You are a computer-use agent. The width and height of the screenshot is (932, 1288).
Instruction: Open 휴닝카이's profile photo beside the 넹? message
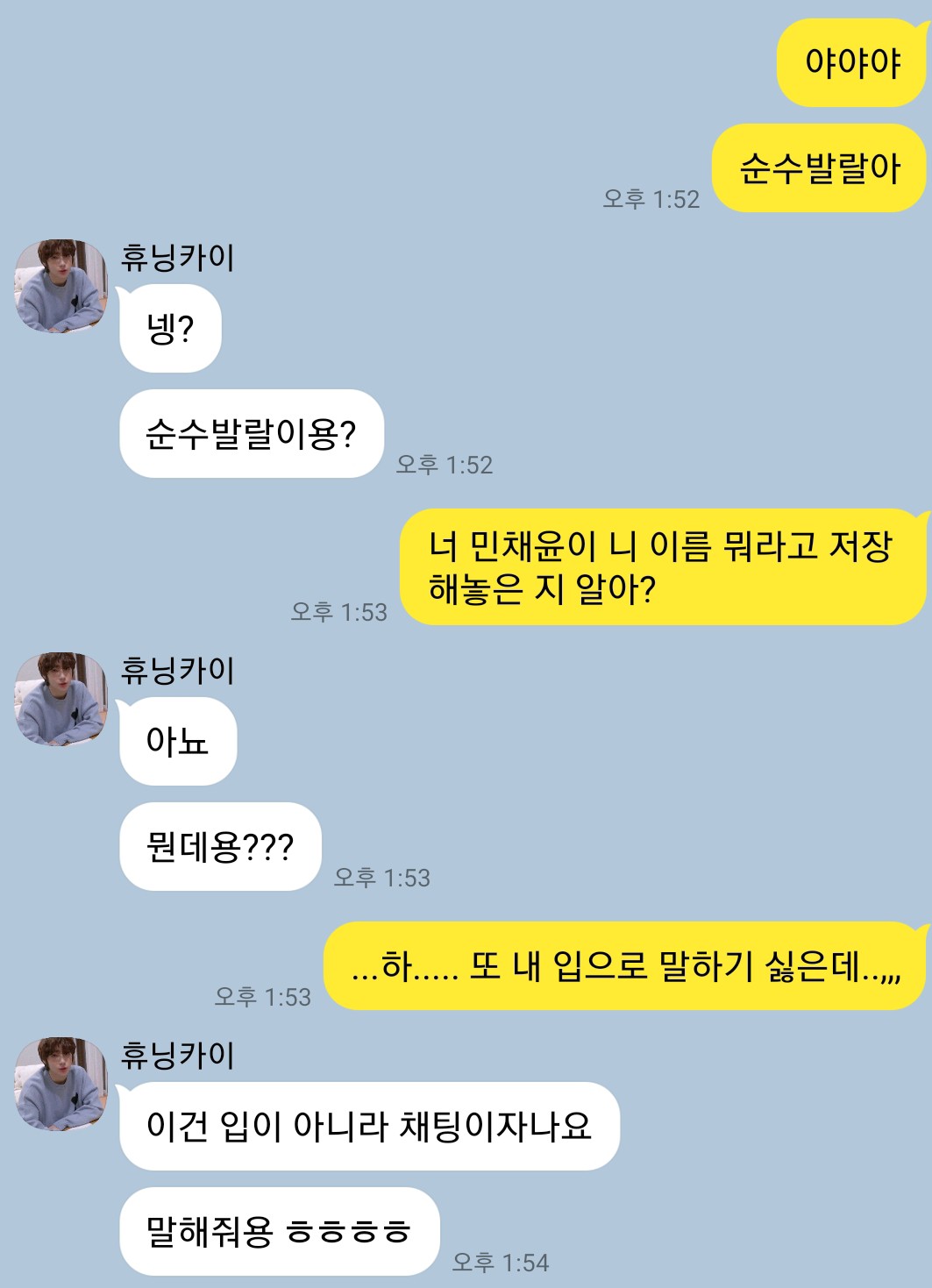click(60, 287)
